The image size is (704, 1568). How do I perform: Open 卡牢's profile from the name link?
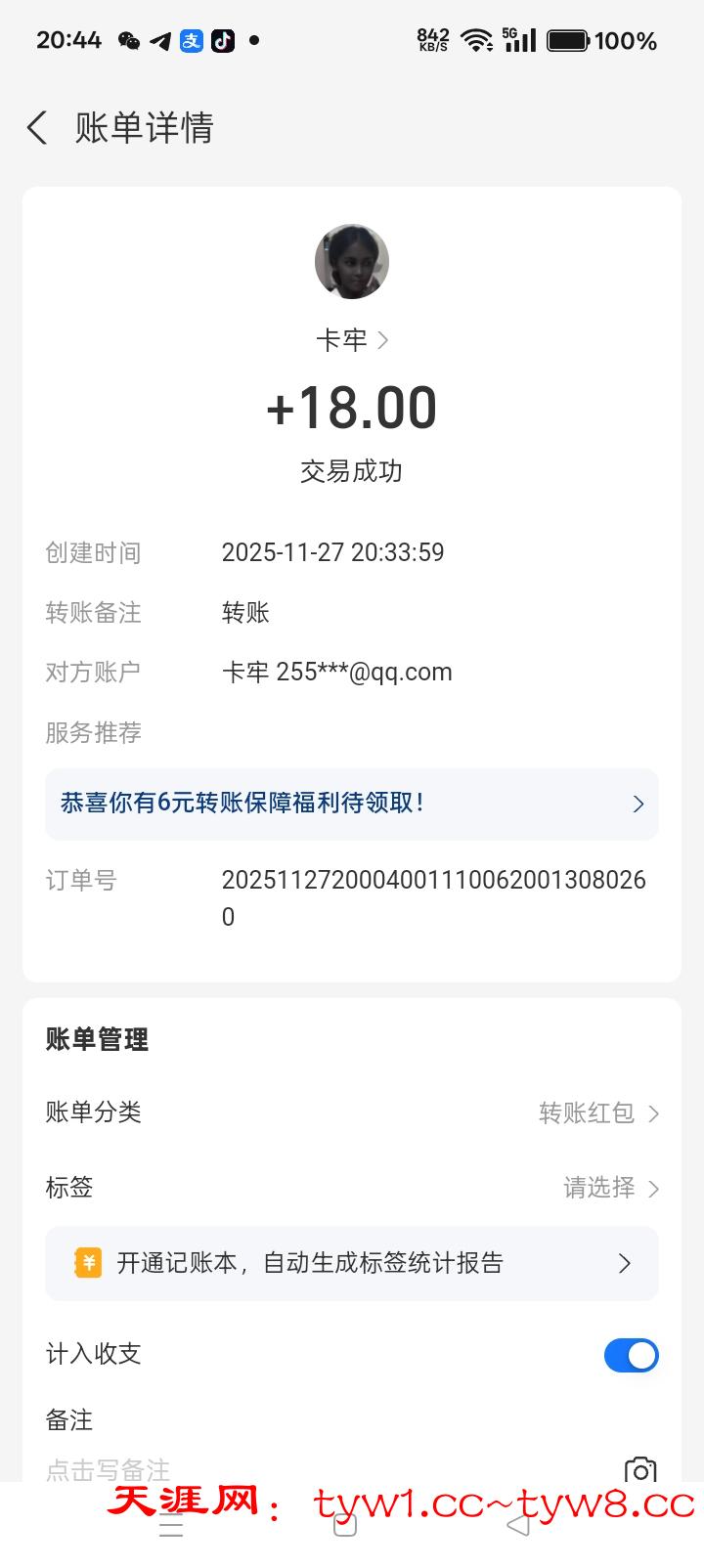click(351, 340)
